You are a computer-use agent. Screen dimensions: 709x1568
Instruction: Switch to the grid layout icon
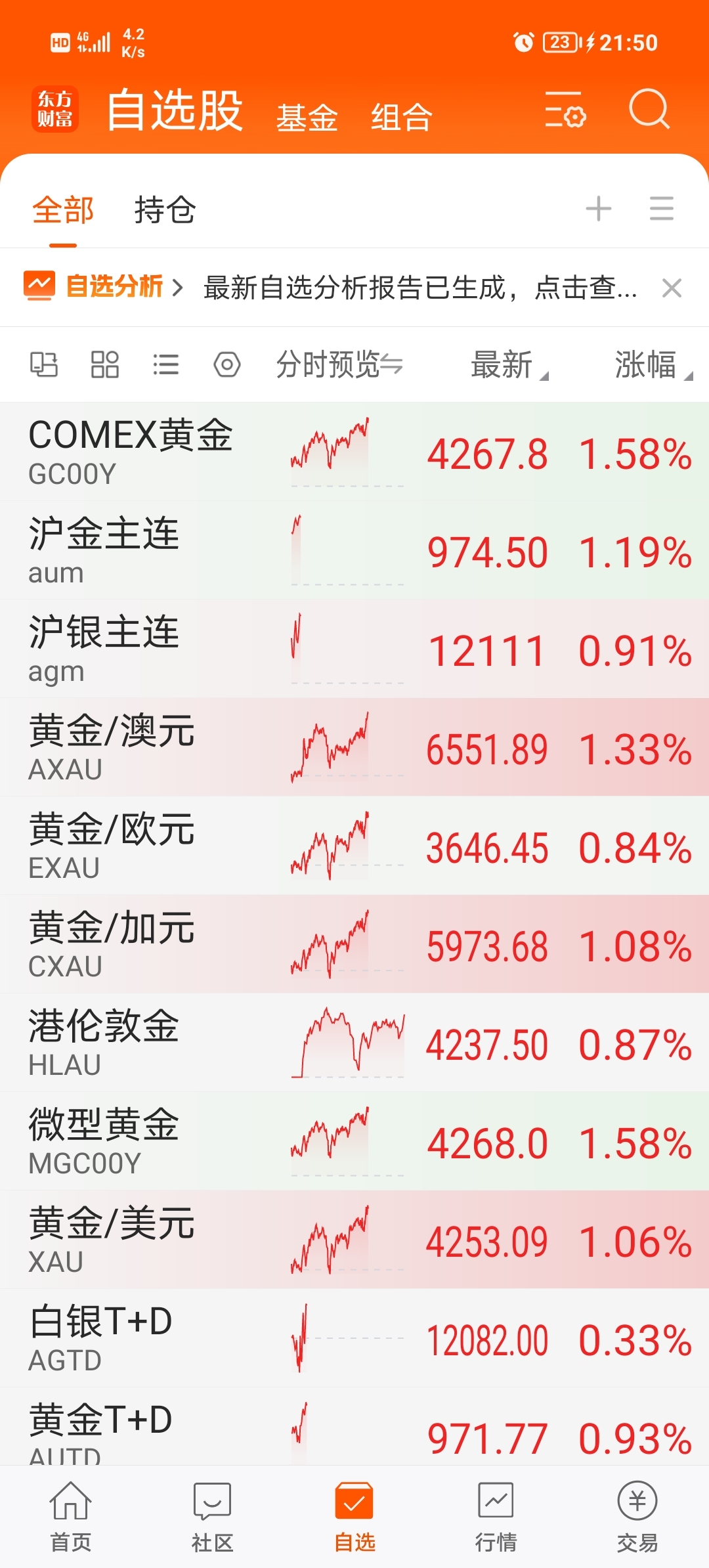[105, 364]
